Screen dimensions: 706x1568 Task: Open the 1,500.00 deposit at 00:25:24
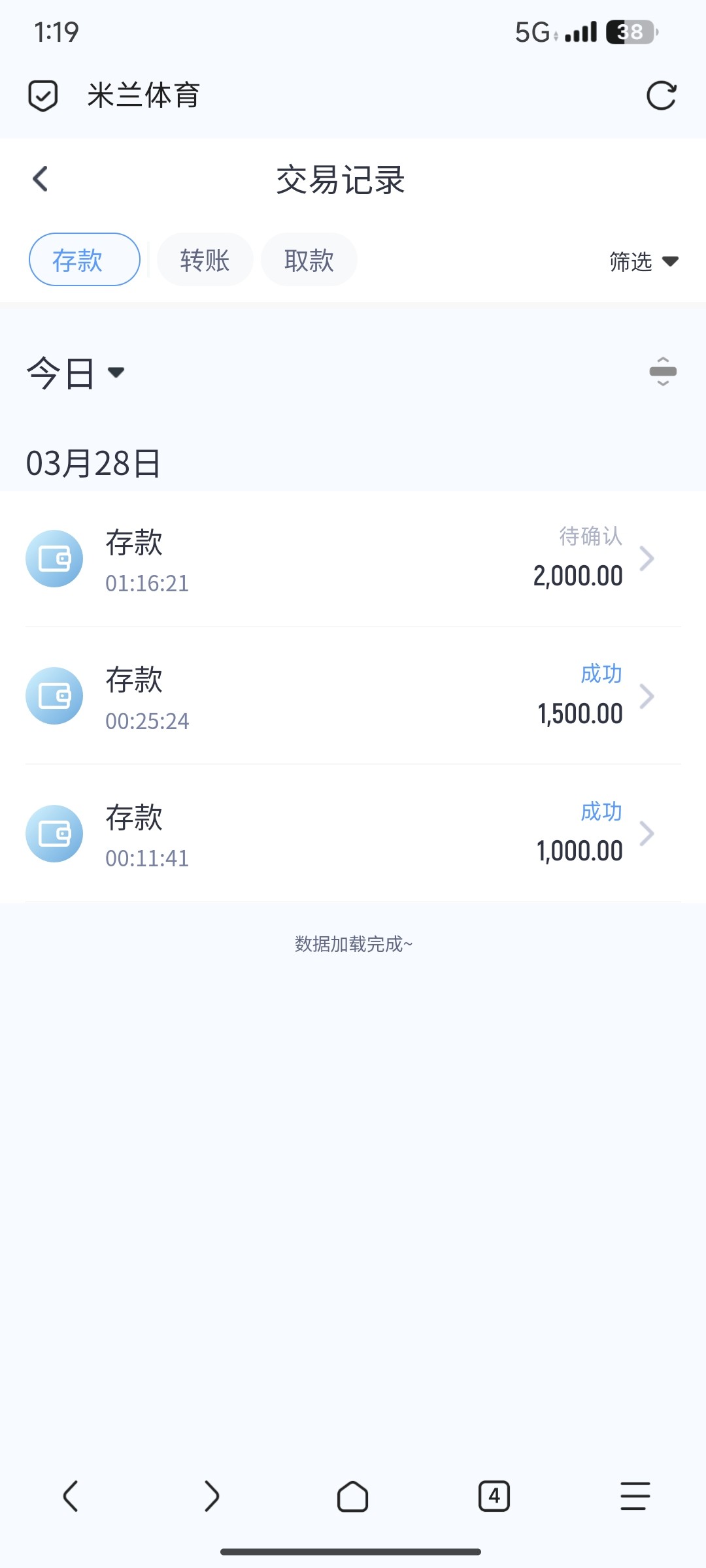coord(353,696)
